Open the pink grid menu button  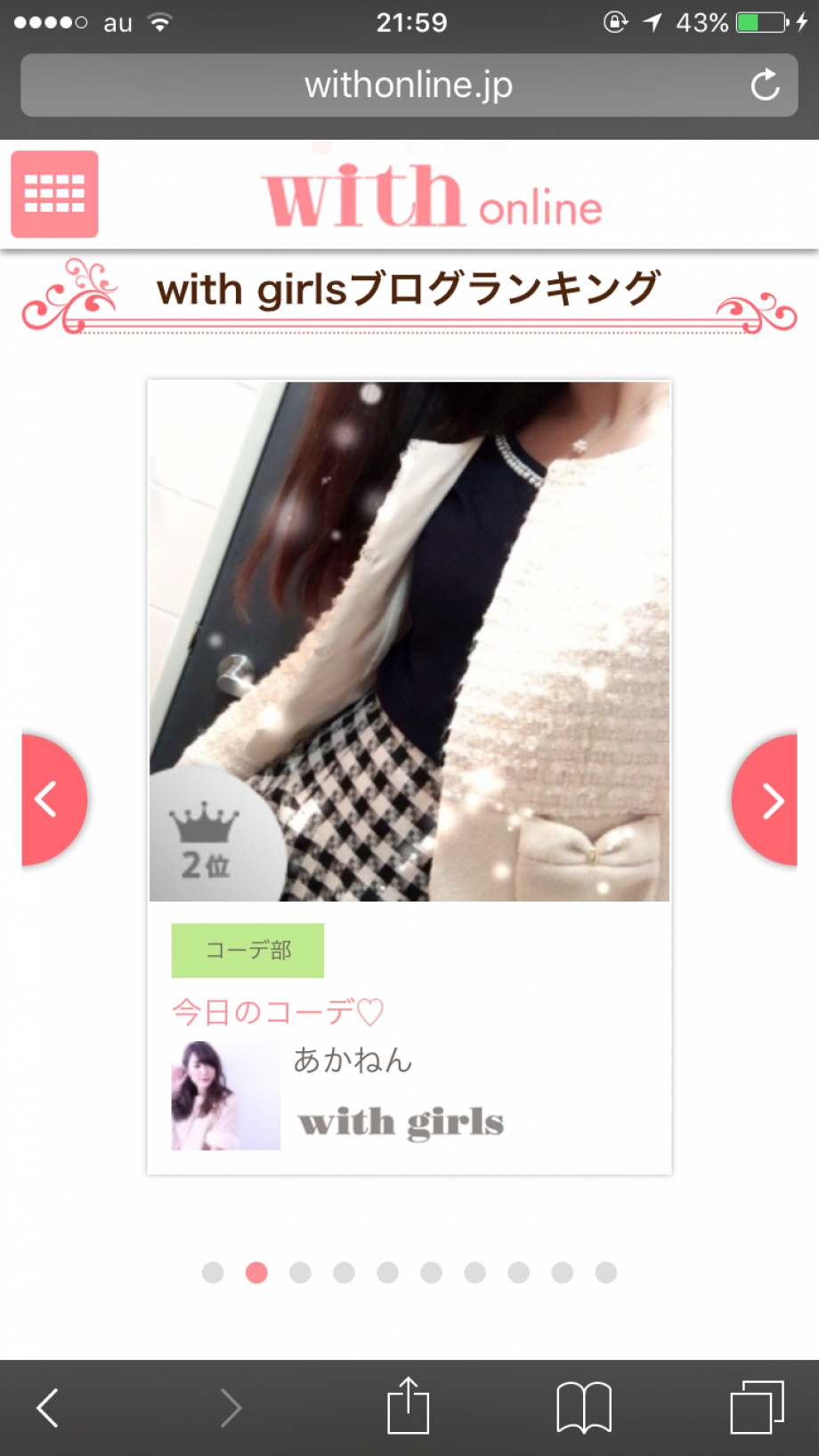pyautogui.click(x=54, y=194)
